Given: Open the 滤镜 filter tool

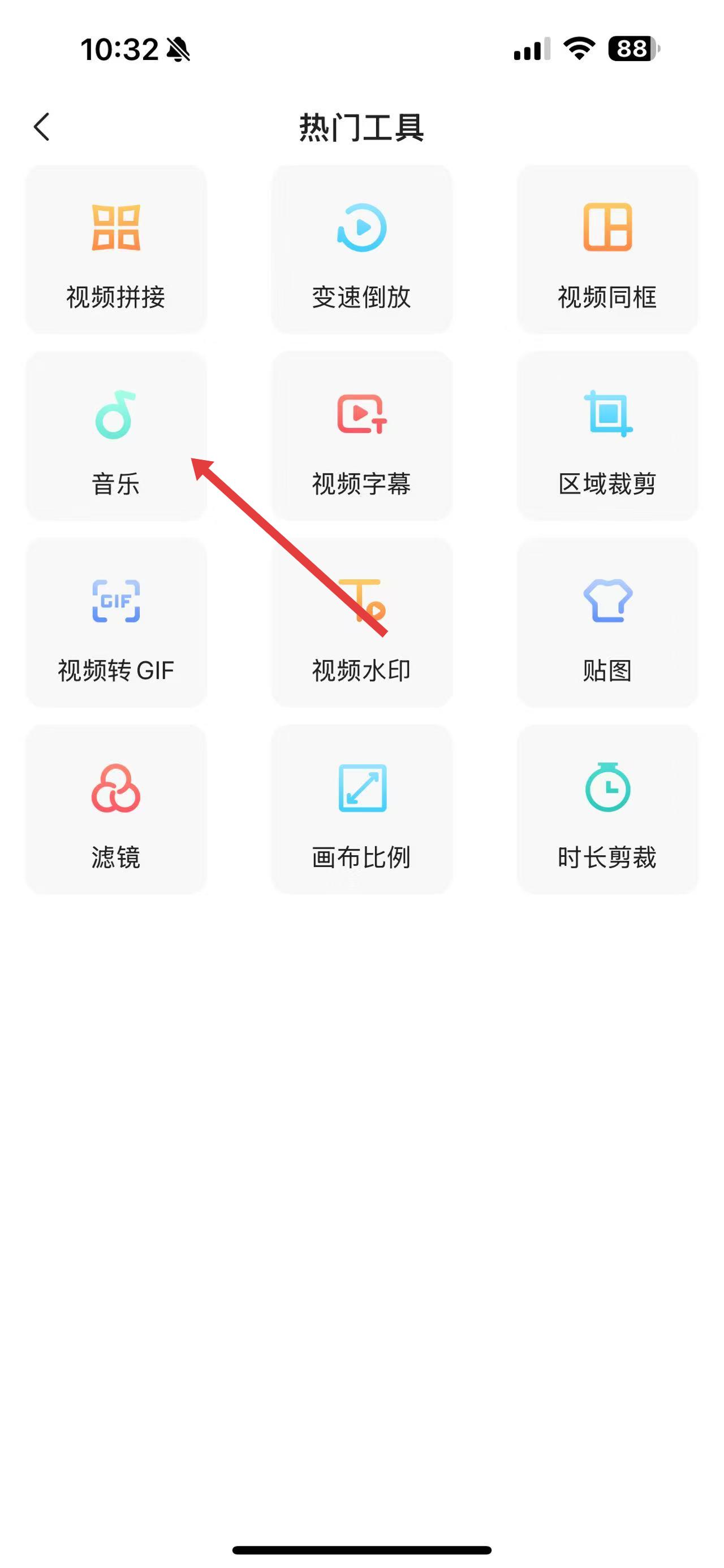Looking at the screenshot, I should coord(116,809).
